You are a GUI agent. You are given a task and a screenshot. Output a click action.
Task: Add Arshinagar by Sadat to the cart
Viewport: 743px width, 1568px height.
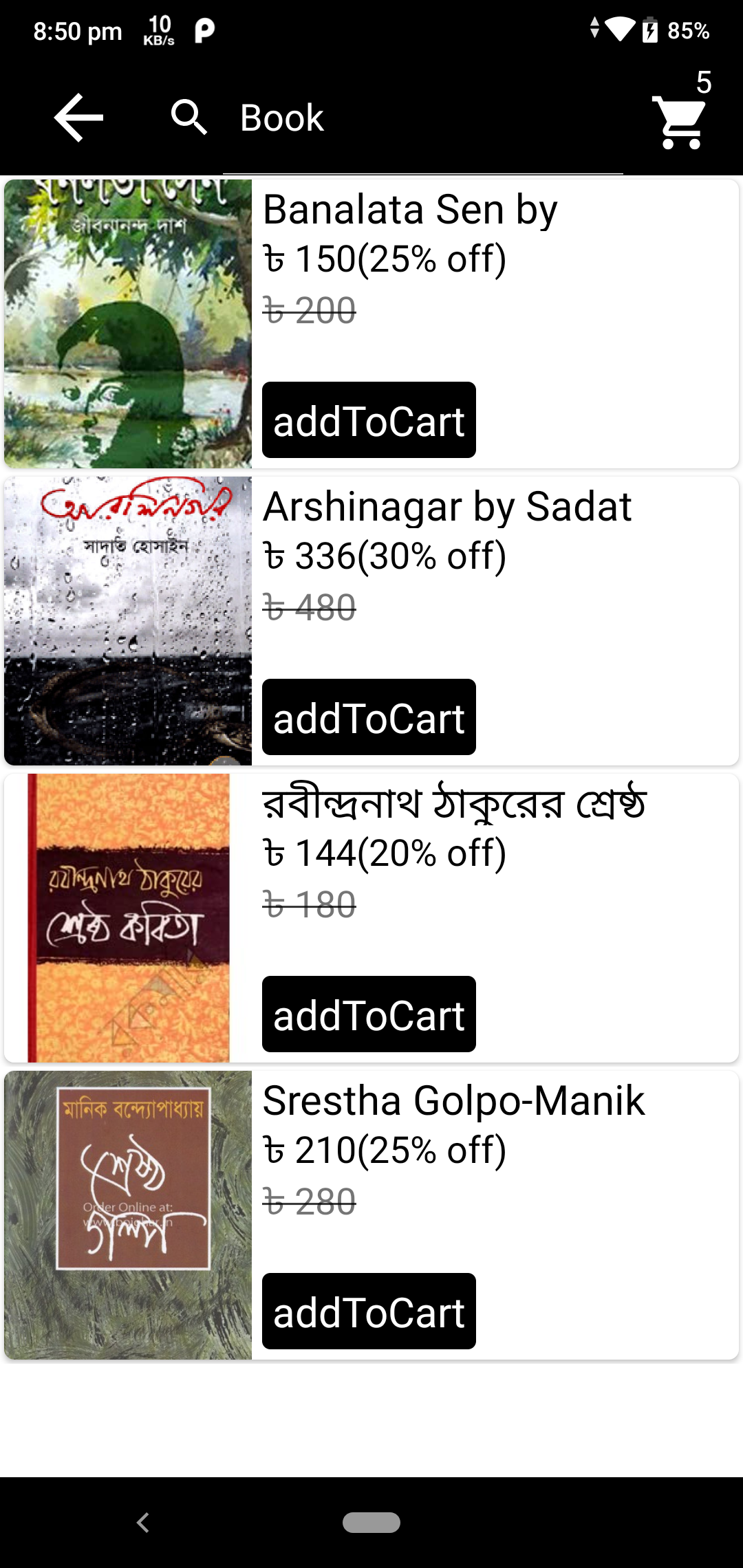click(369, 717)
